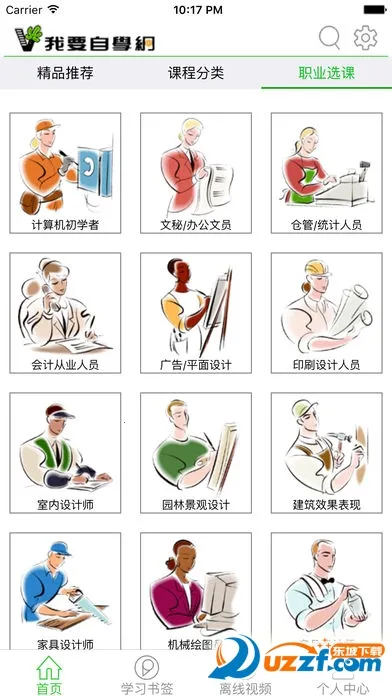
Task: Go to the 首页 home tab
Action: pos(49,674)
